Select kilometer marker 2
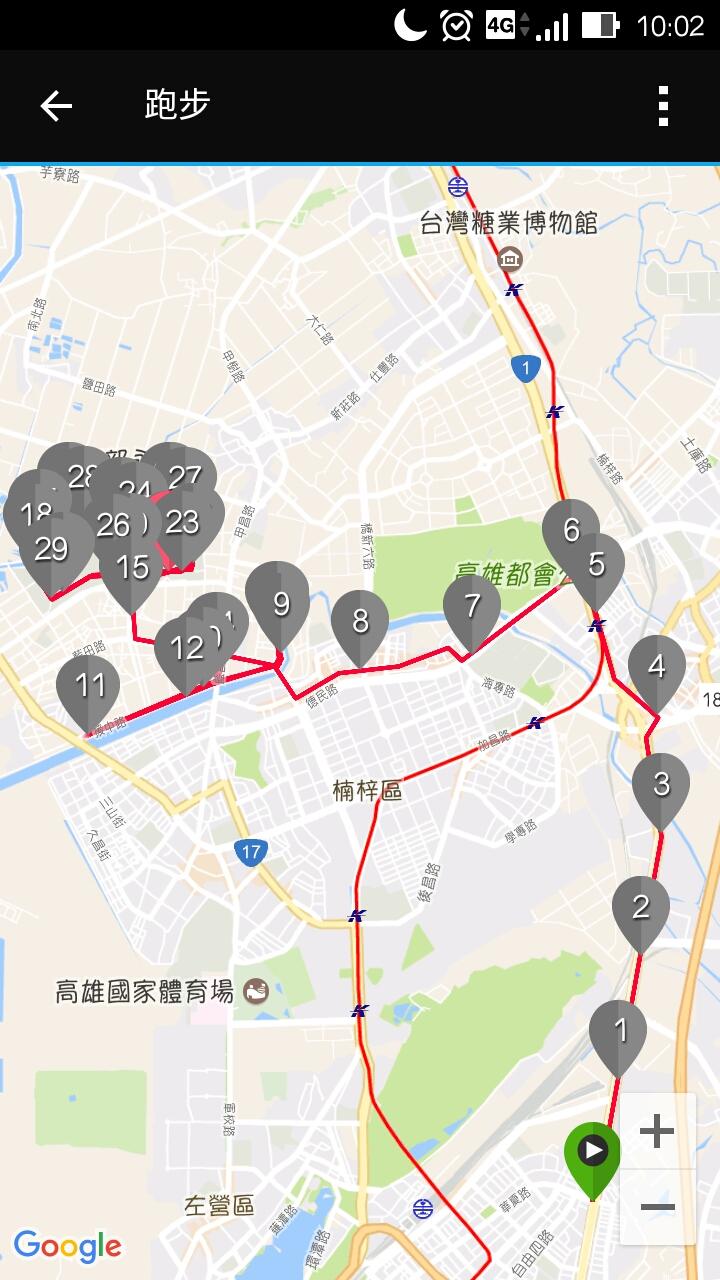This screenshot has height=1280, width=720. (641, 907)
